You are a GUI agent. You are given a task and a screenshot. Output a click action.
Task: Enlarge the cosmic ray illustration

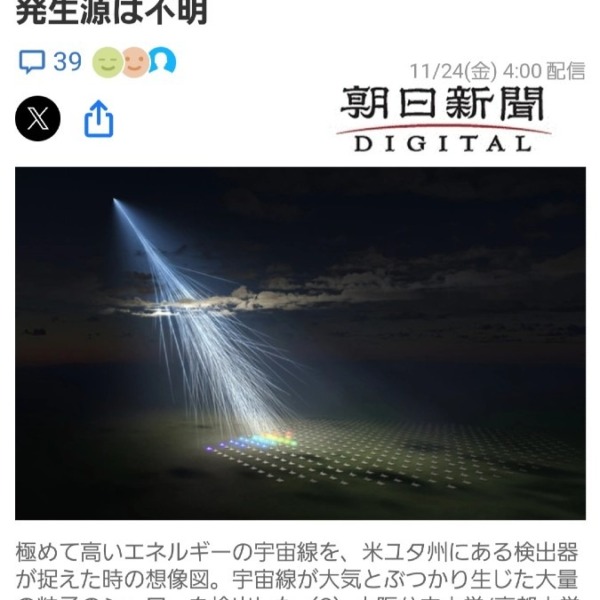pyautogui.click(x=300, y=342)
